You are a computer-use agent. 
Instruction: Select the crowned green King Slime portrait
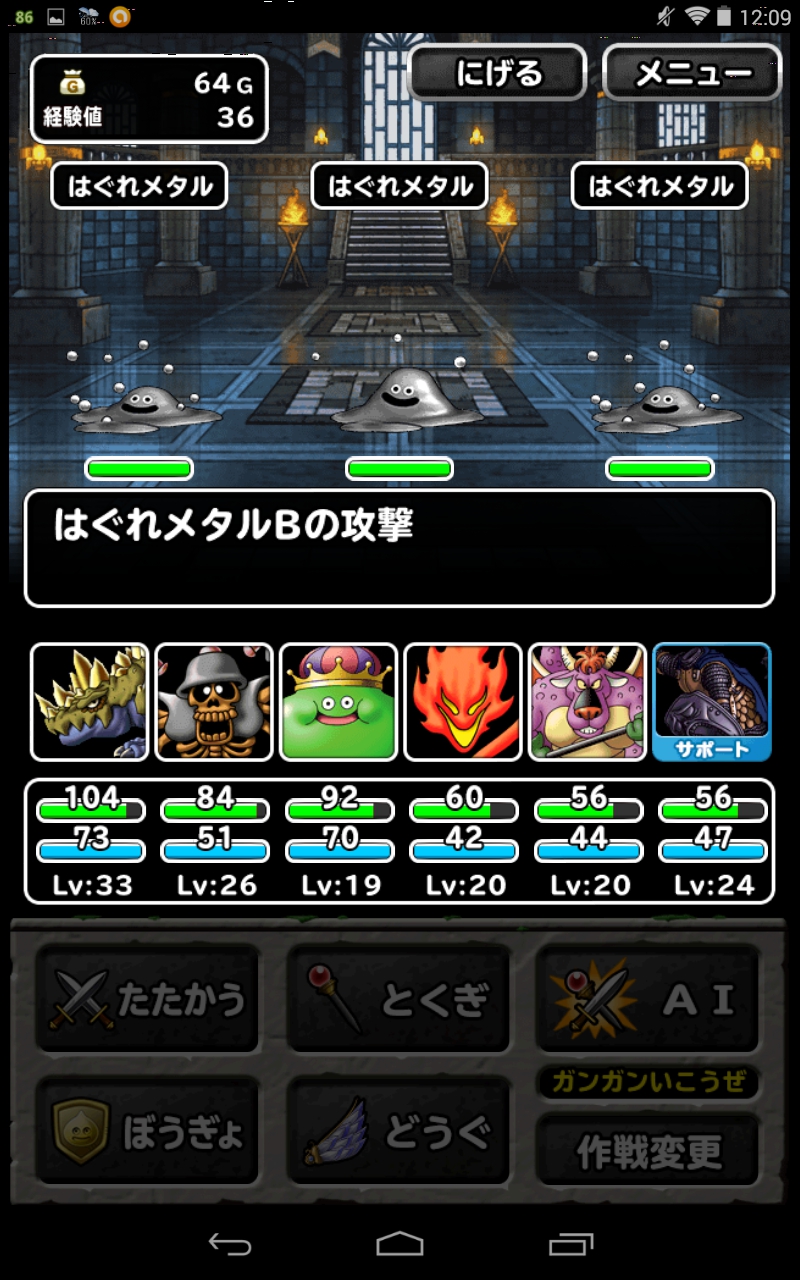pyautogui.click(x=338, y=702)
